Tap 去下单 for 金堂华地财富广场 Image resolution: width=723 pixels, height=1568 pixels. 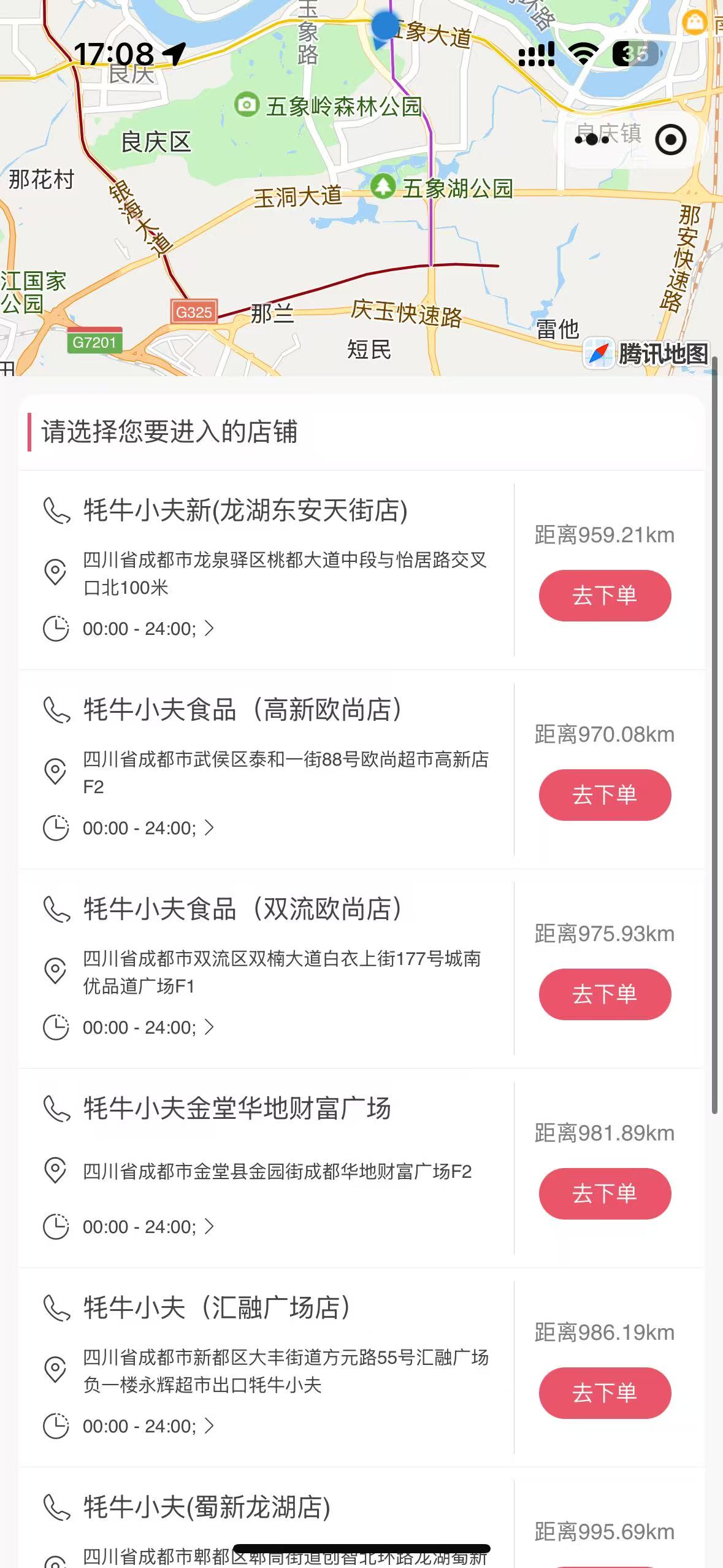click(605, 1194)
